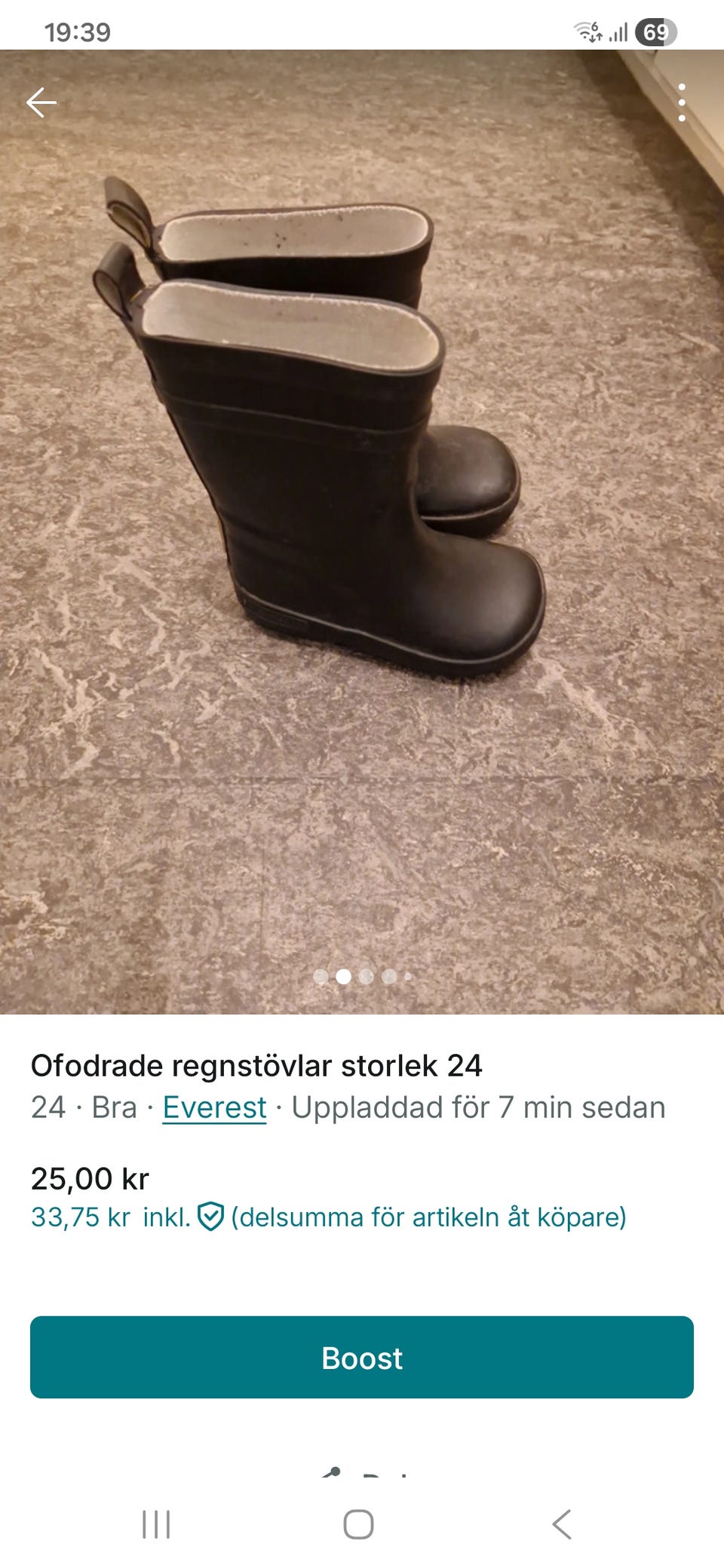
Task: Open the Everest brand link
Action: coord(214,1107)
